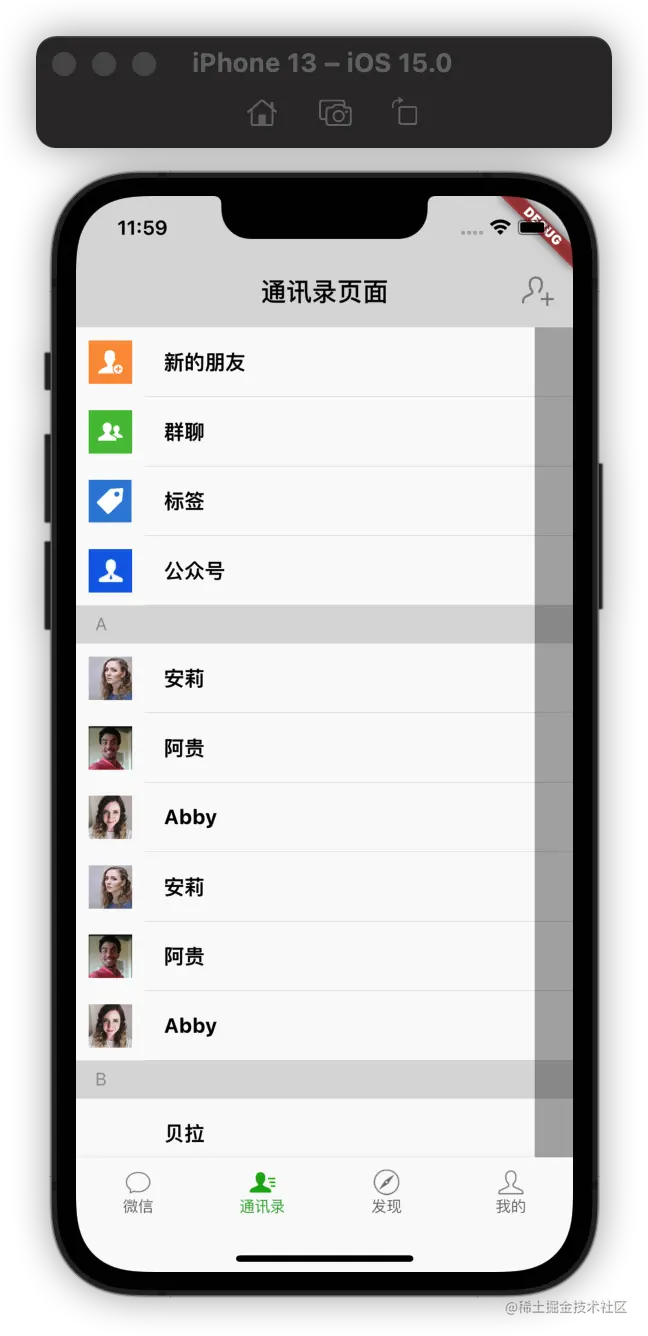The height and width of the screenshot is (1336, 648).
Task: Tap the simulator home button
Action: (262, 113)
